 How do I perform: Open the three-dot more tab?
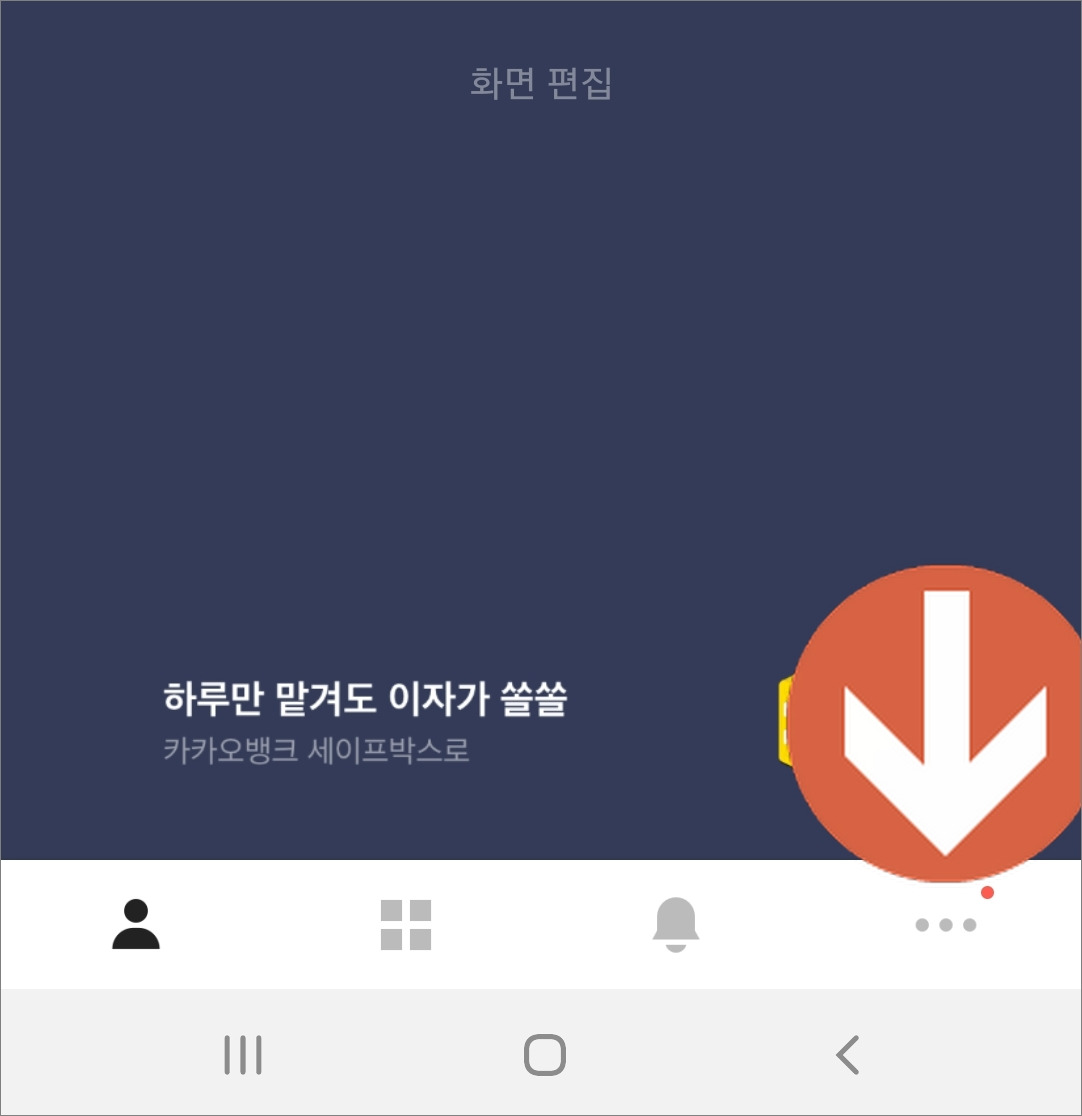point(946,925)
